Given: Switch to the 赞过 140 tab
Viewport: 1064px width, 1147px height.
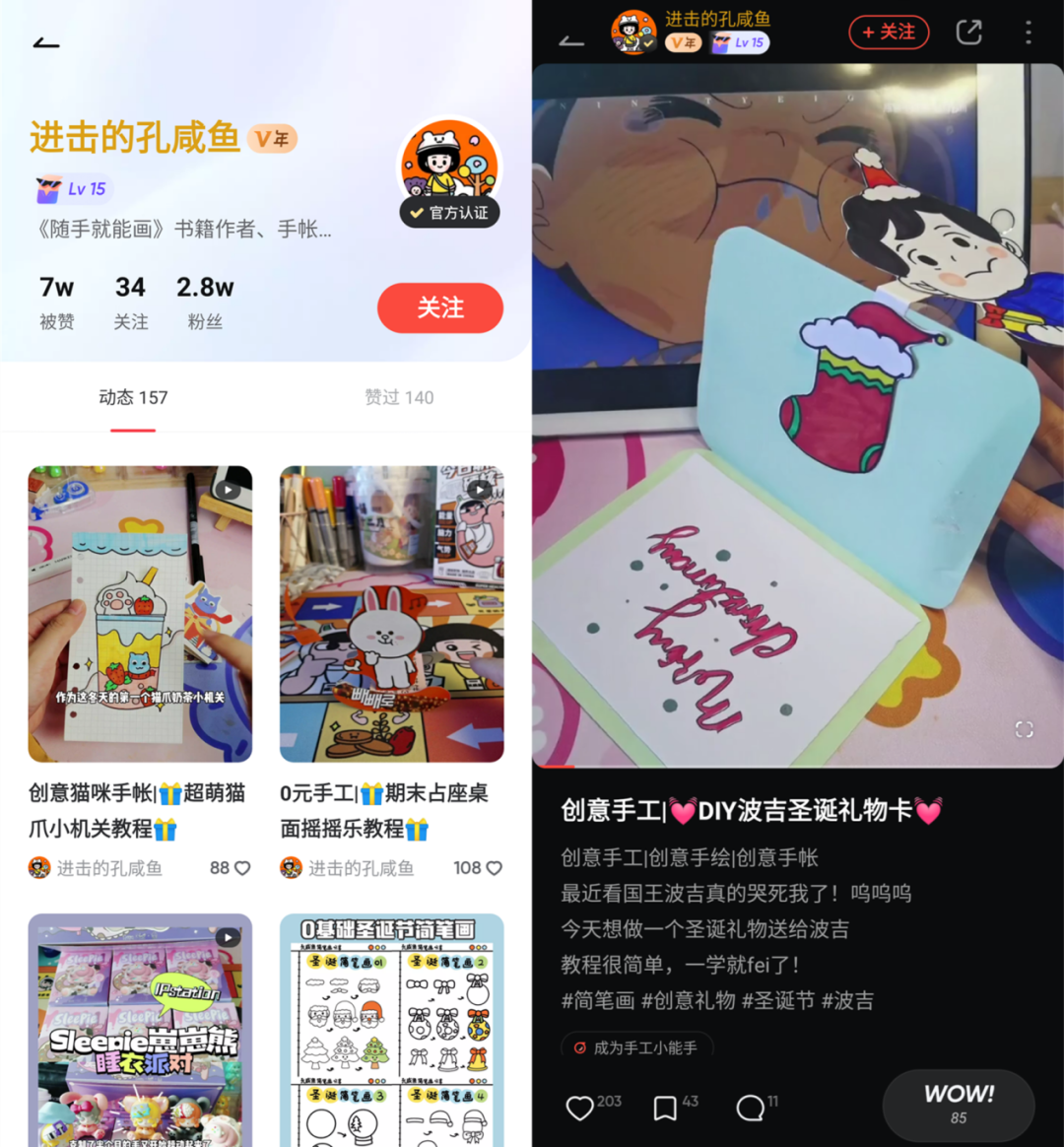Looking at the screenshot, I should [399, 397].
